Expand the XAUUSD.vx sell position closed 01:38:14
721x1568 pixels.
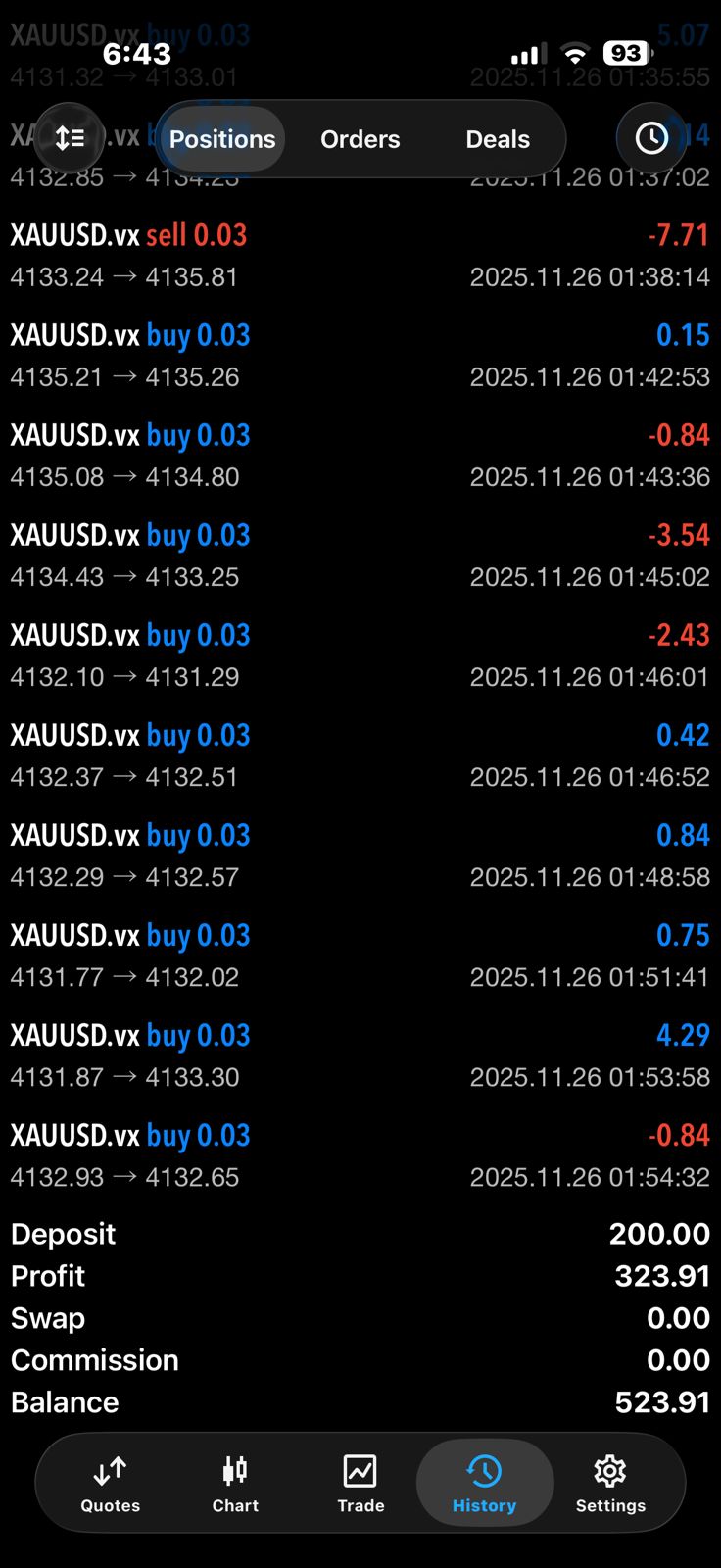[x=360, y=255]
